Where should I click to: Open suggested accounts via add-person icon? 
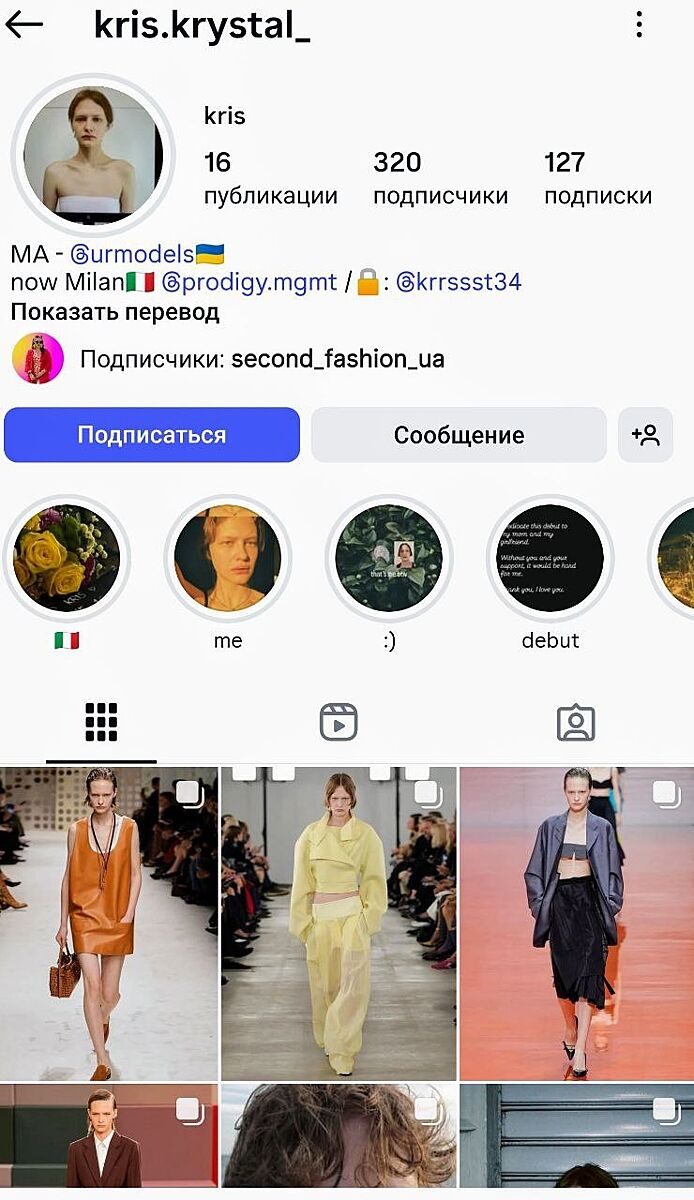pyautogui.click(x=645, y=435)
